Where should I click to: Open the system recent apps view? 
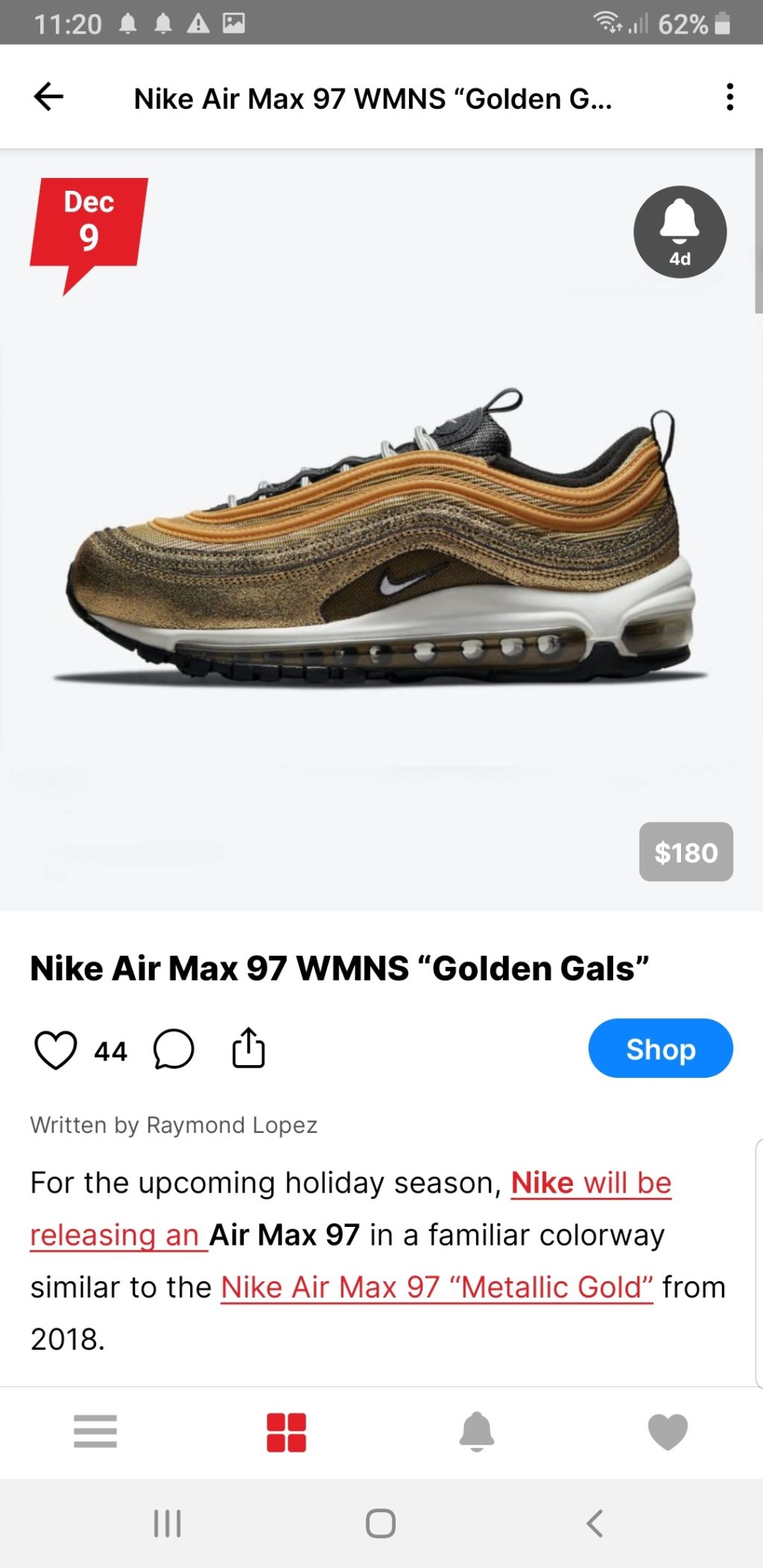coord(168,1523)
